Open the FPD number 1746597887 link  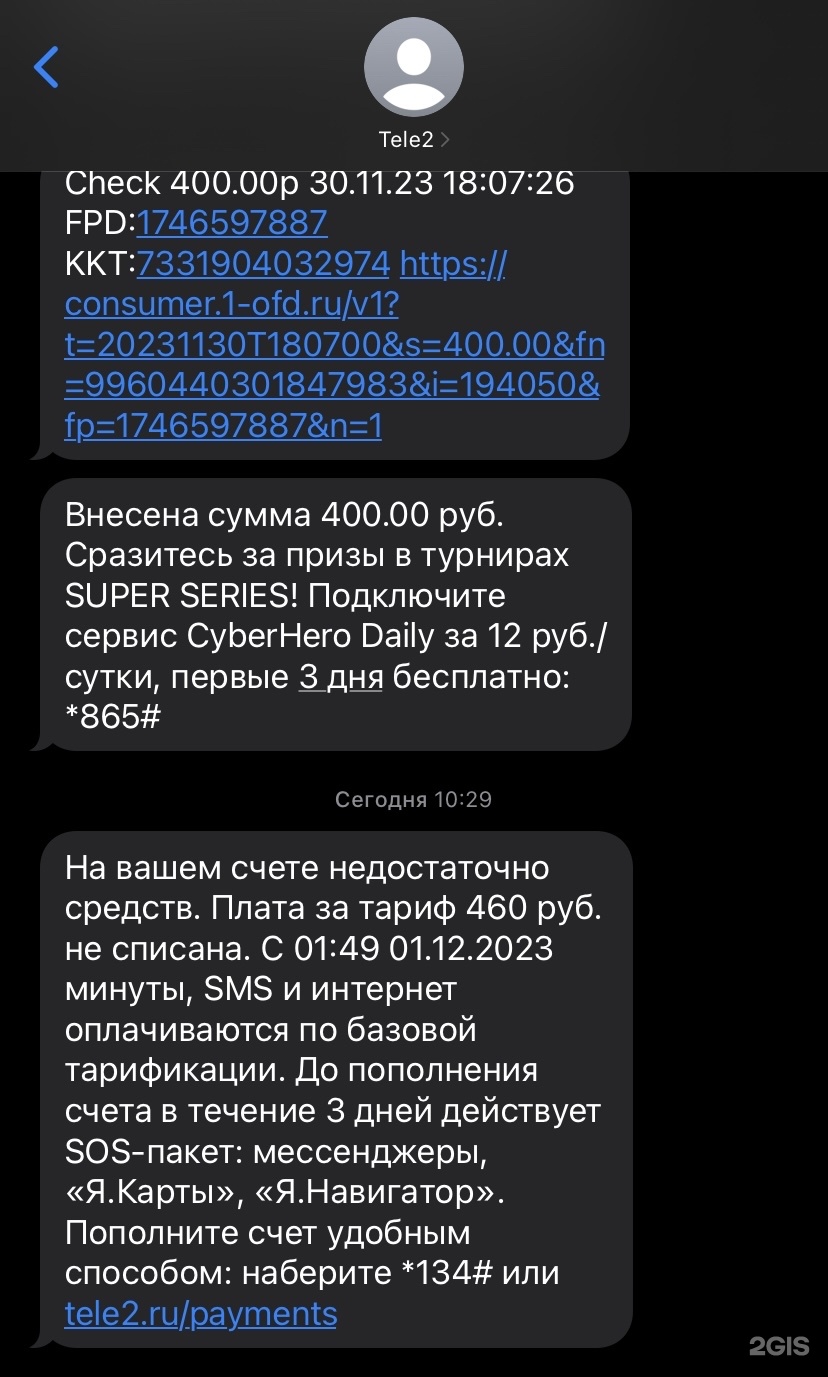[x=231, y=222]
